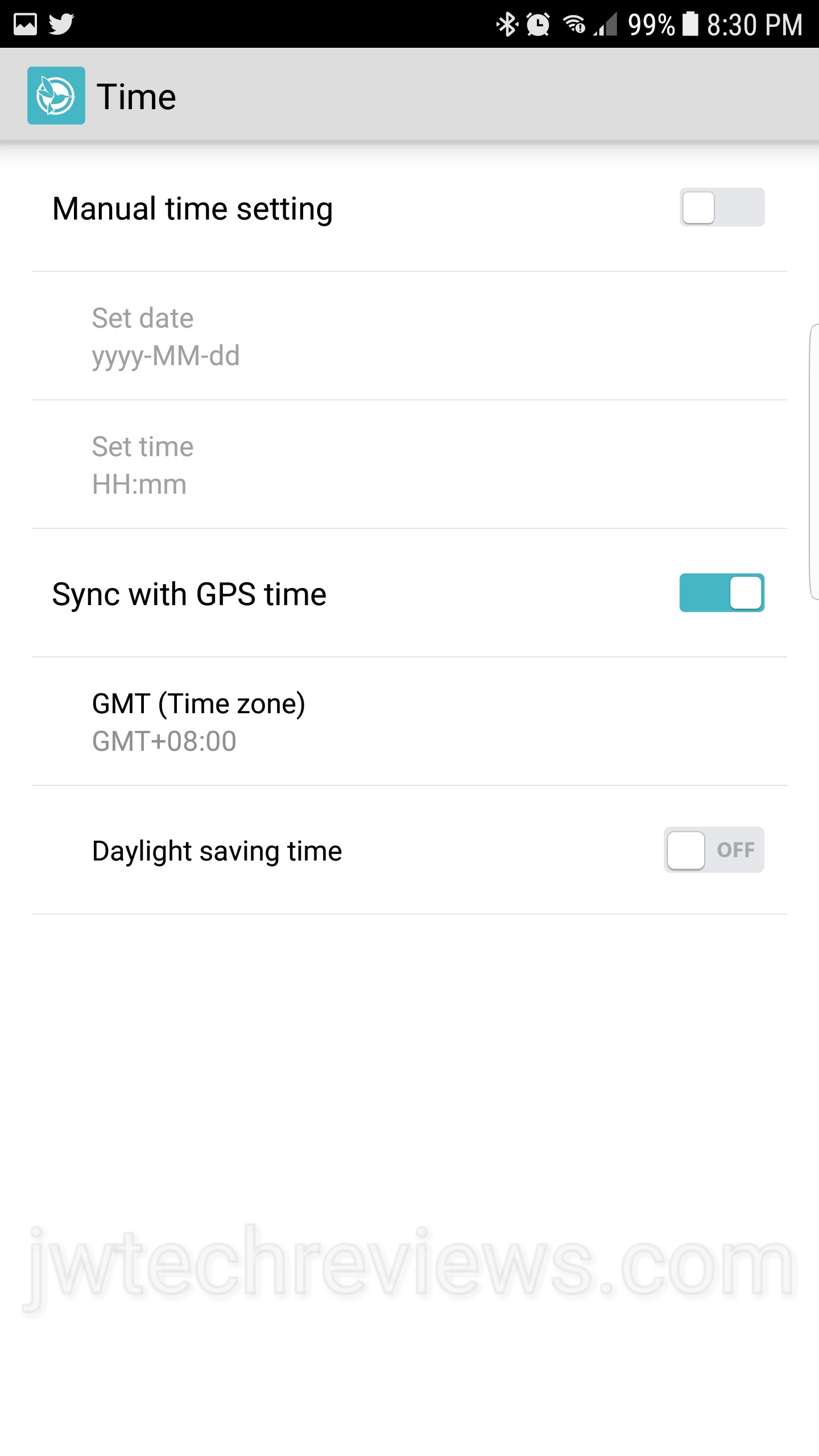
Task: Enable Manual time setting switch
Action: 721,208
